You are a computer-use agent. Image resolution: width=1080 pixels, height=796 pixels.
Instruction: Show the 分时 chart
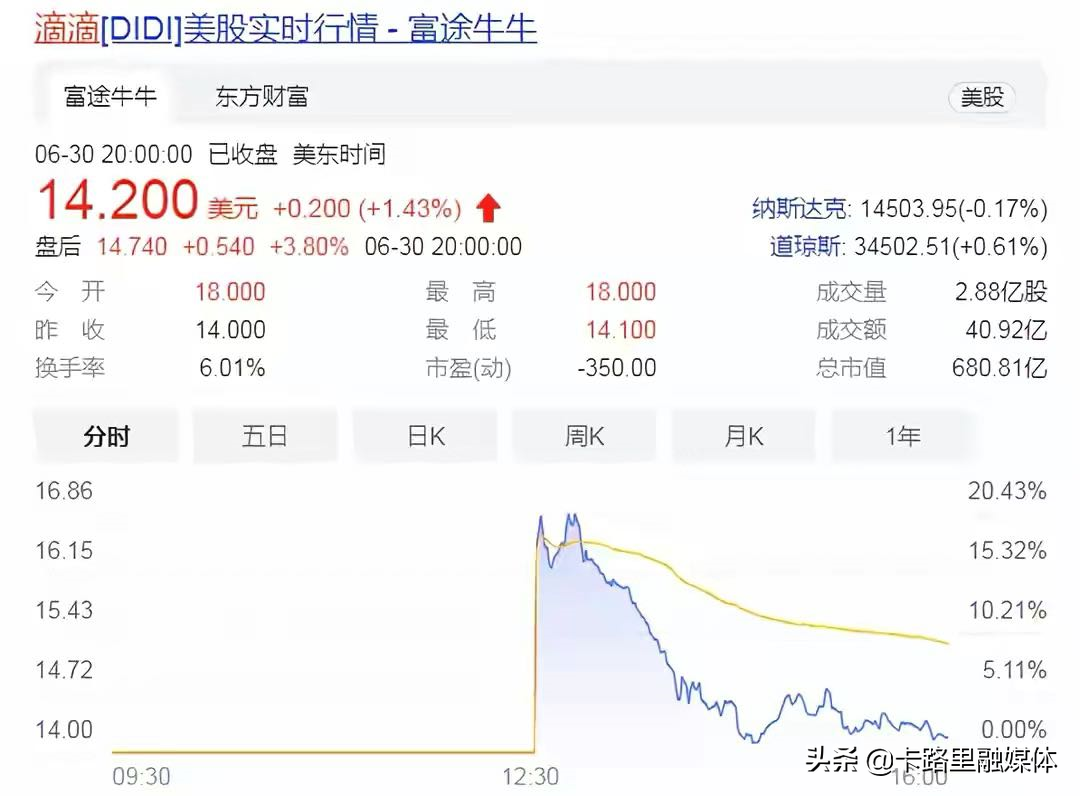point(106,436)
